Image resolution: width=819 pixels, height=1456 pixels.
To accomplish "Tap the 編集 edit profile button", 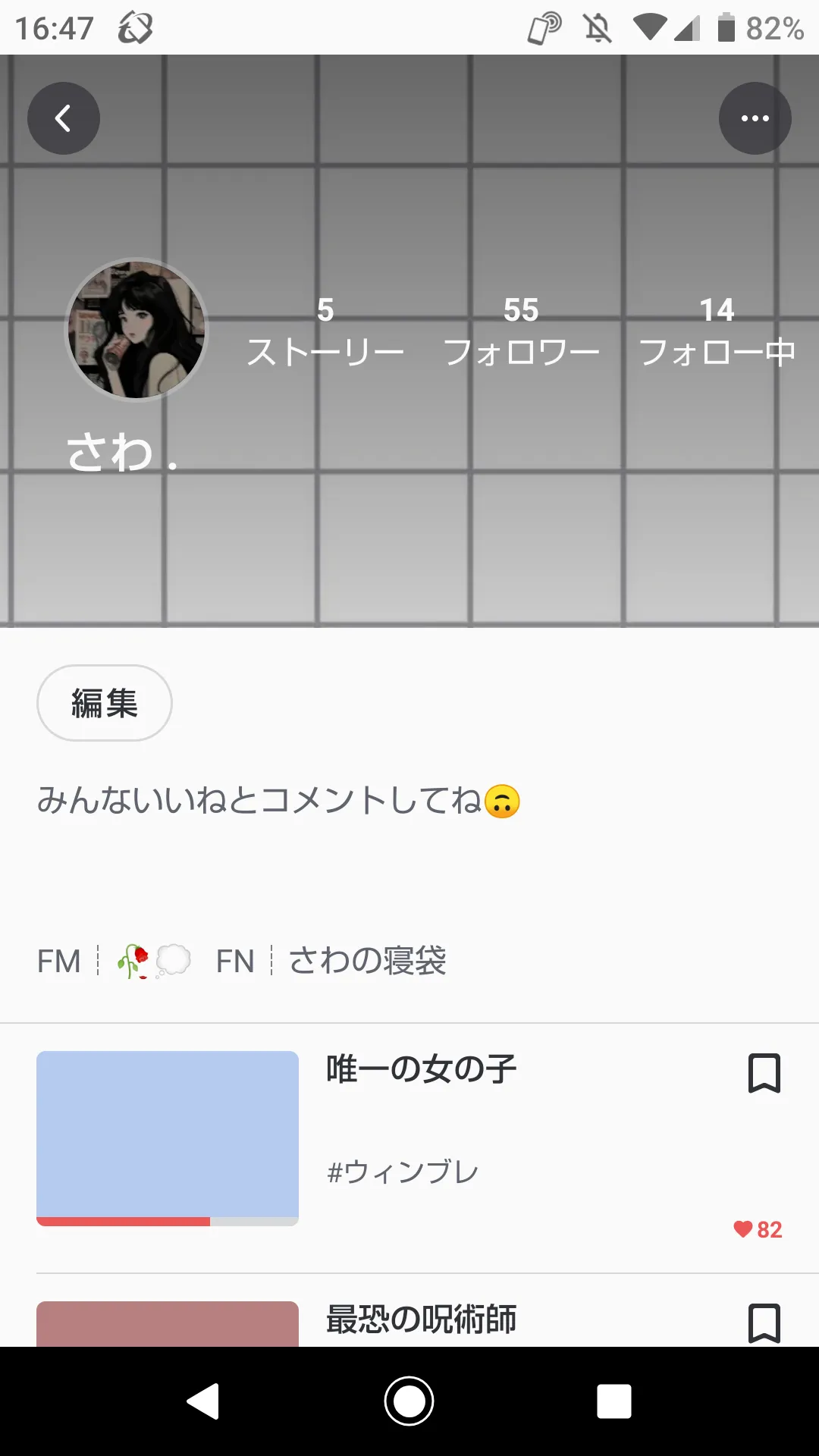I will (105, 703).
